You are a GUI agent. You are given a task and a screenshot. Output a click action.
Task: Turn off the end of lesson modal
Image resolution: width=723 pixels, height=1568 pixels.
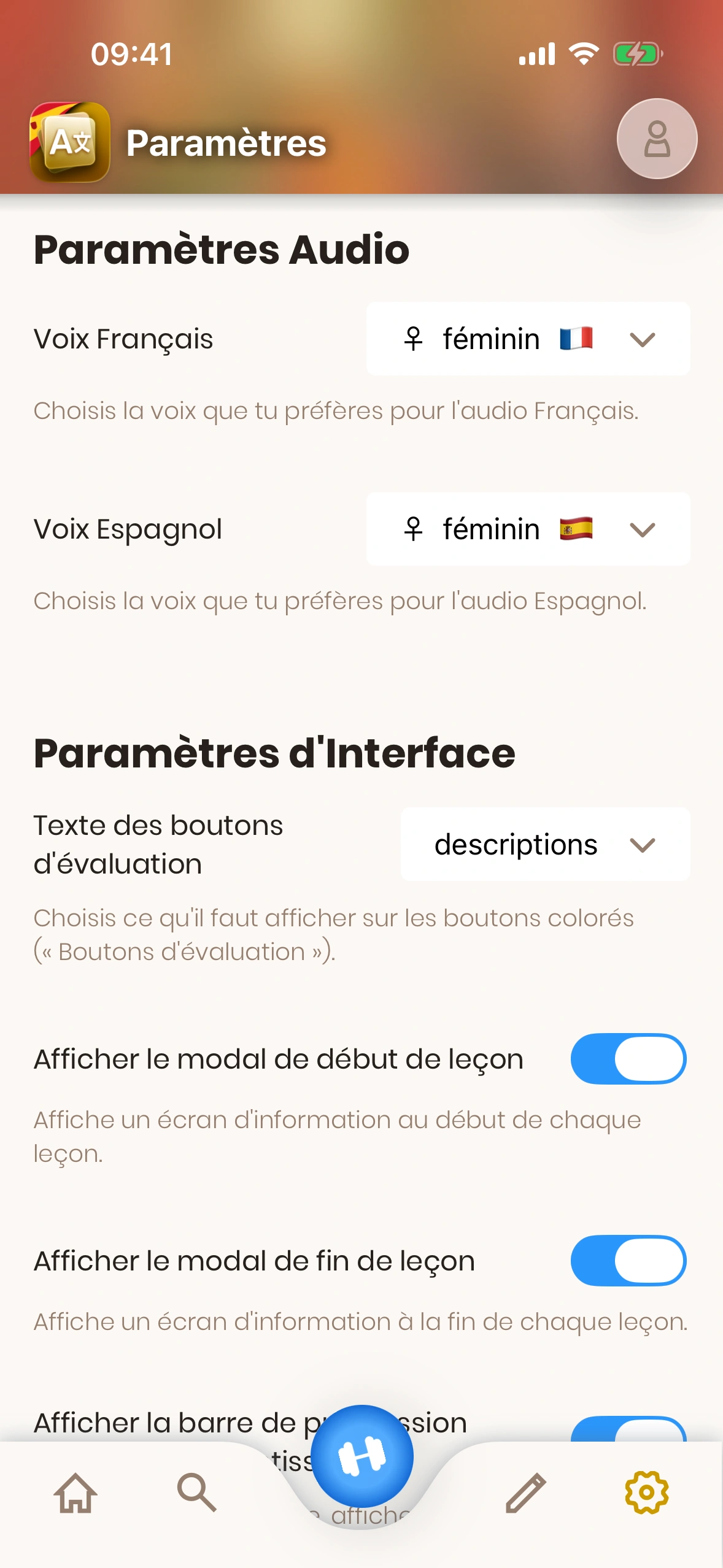pyautogui.click(x=628, y=1261)
